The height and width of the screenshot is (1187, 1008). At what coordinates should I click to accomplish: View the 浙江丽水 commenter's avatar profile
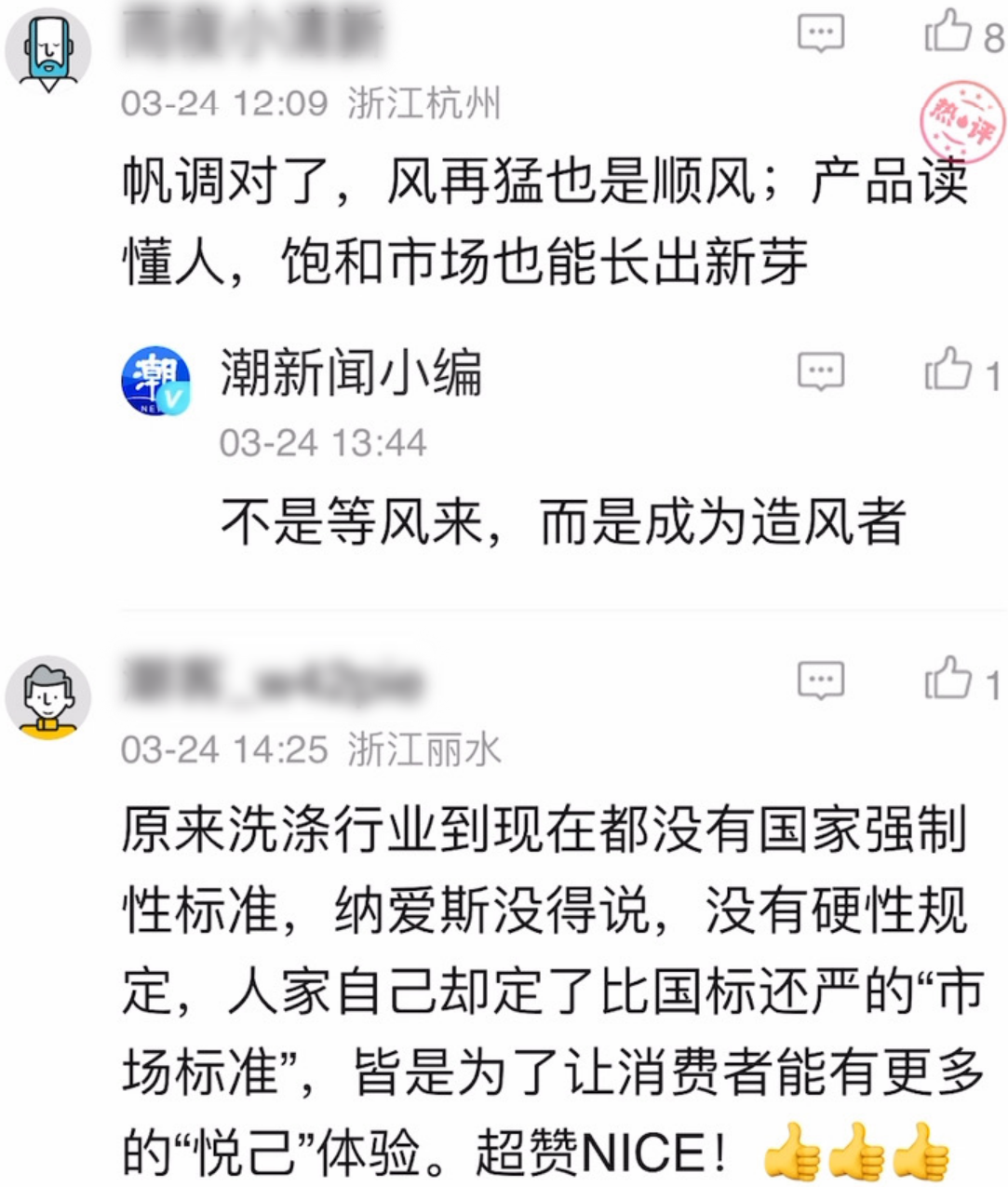coord(48,697)
